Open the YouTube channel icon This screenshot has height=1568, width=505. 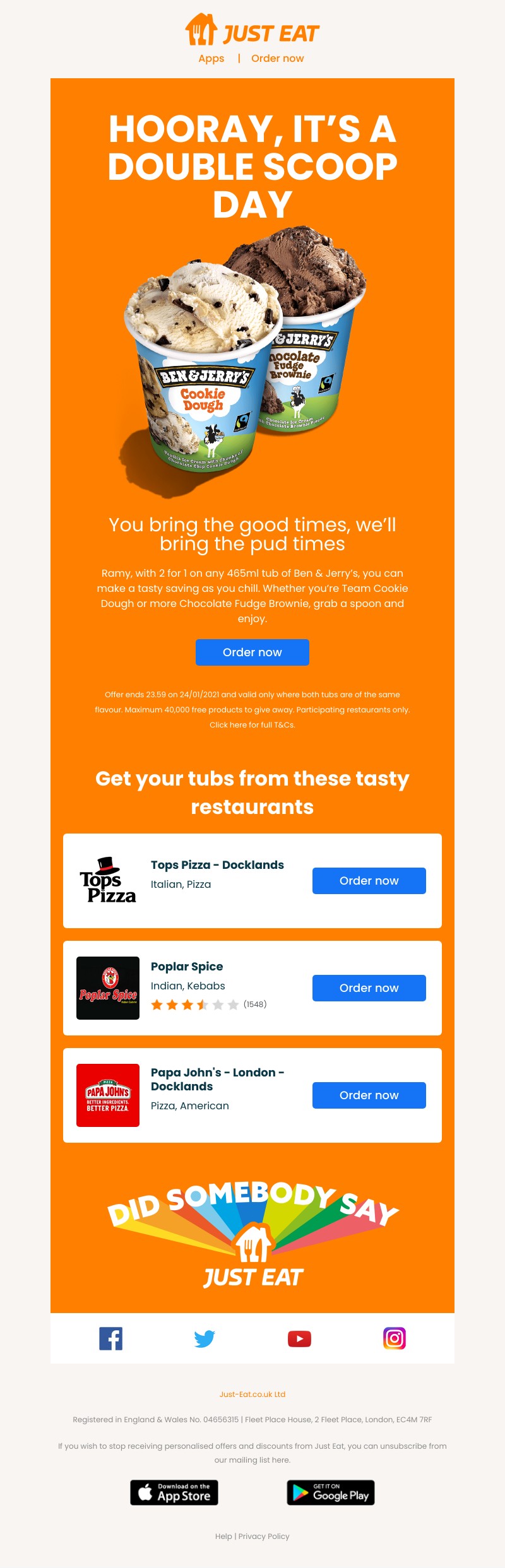coord(299,1338)
